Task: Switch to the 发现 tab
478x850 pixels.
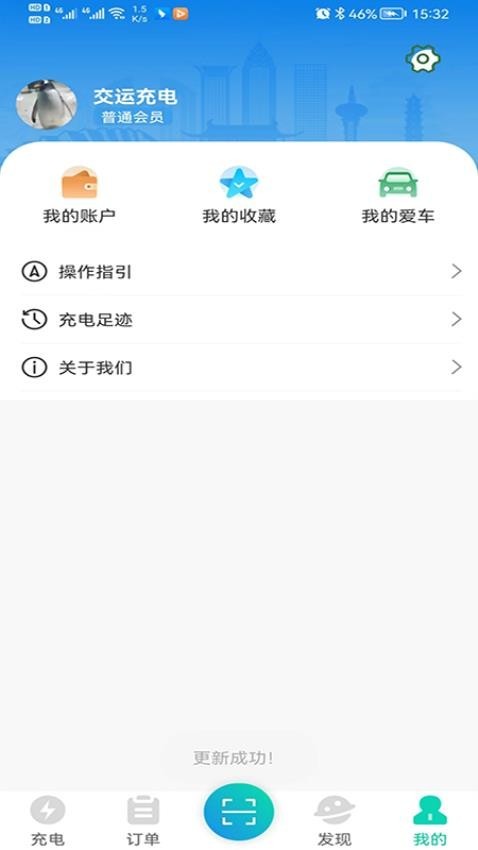Action: point(334,821)
